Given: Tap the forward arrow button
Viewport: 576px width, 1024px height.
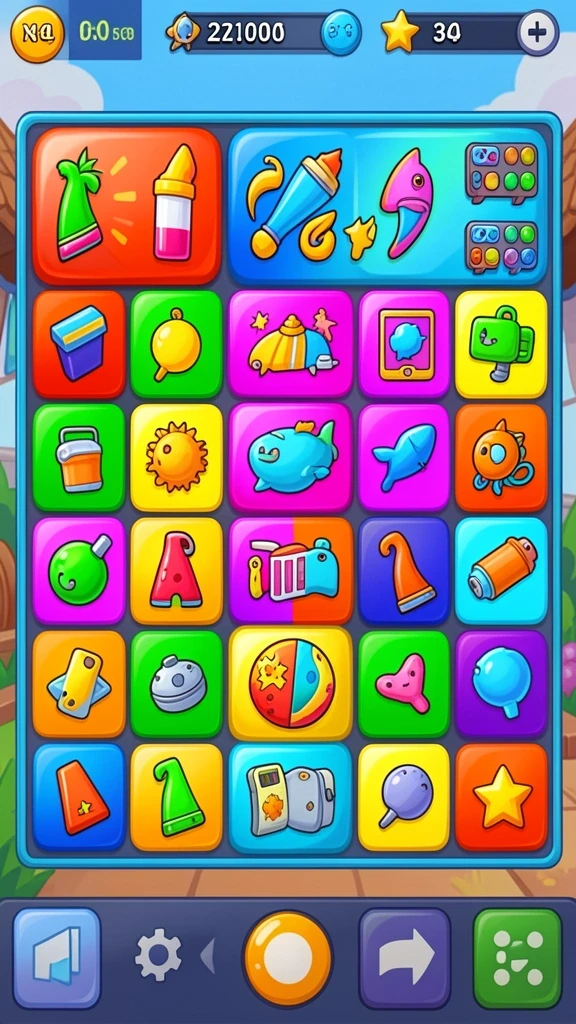Looking at the screenshot, I should (405, 957).
